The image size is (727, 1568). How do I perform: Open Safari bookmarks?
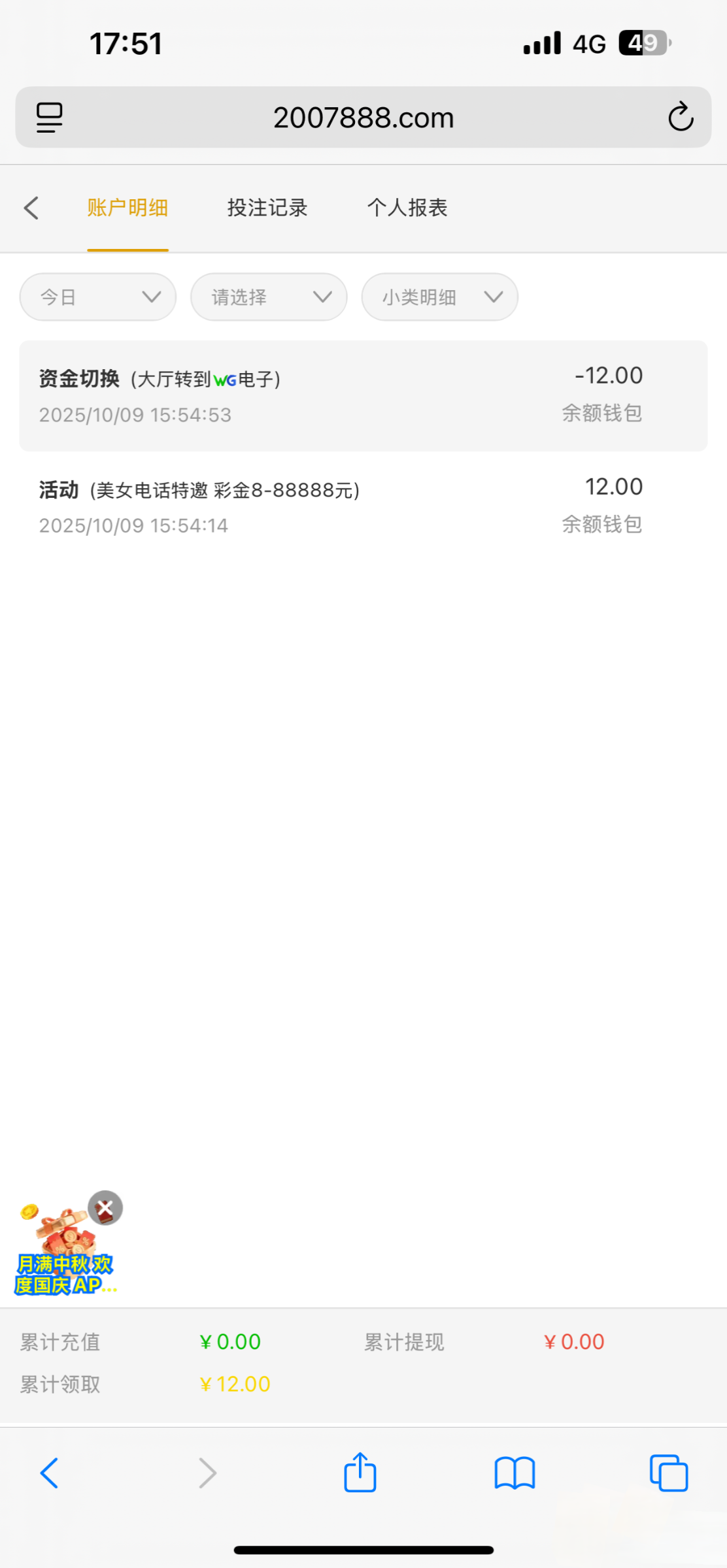(515, 1473)
